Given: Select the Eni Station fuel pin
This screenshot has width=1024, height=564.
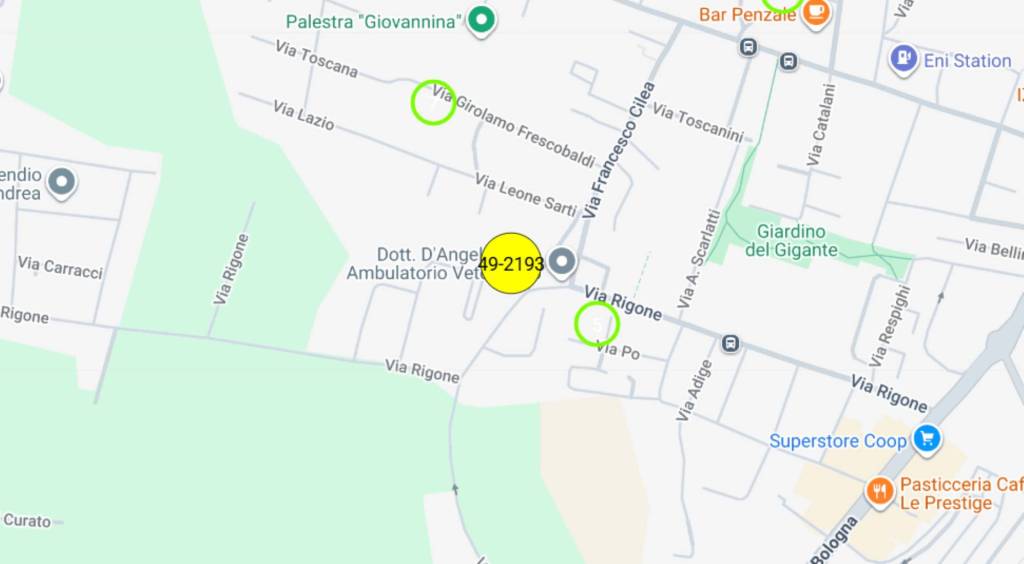Looking at the screenshot, I should (903, 59).
